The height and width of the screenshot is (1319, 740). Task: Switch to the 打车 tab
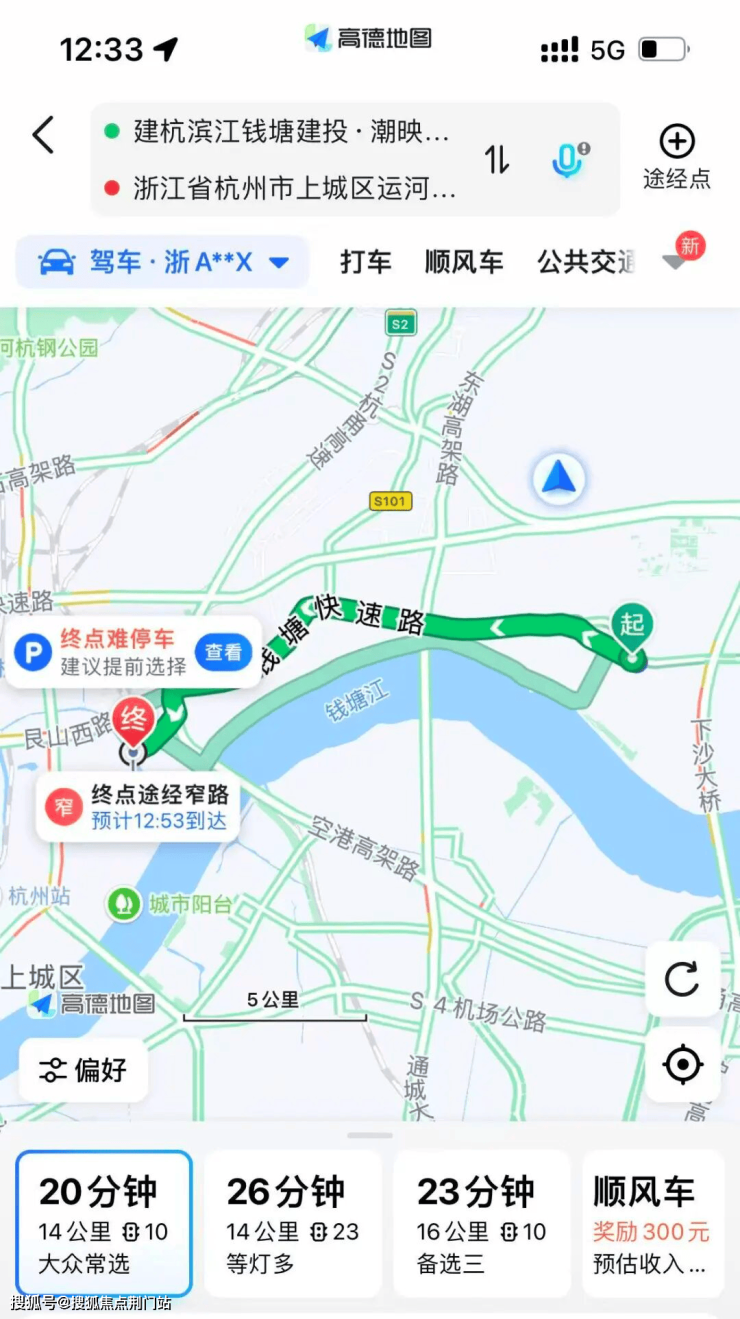365,263
